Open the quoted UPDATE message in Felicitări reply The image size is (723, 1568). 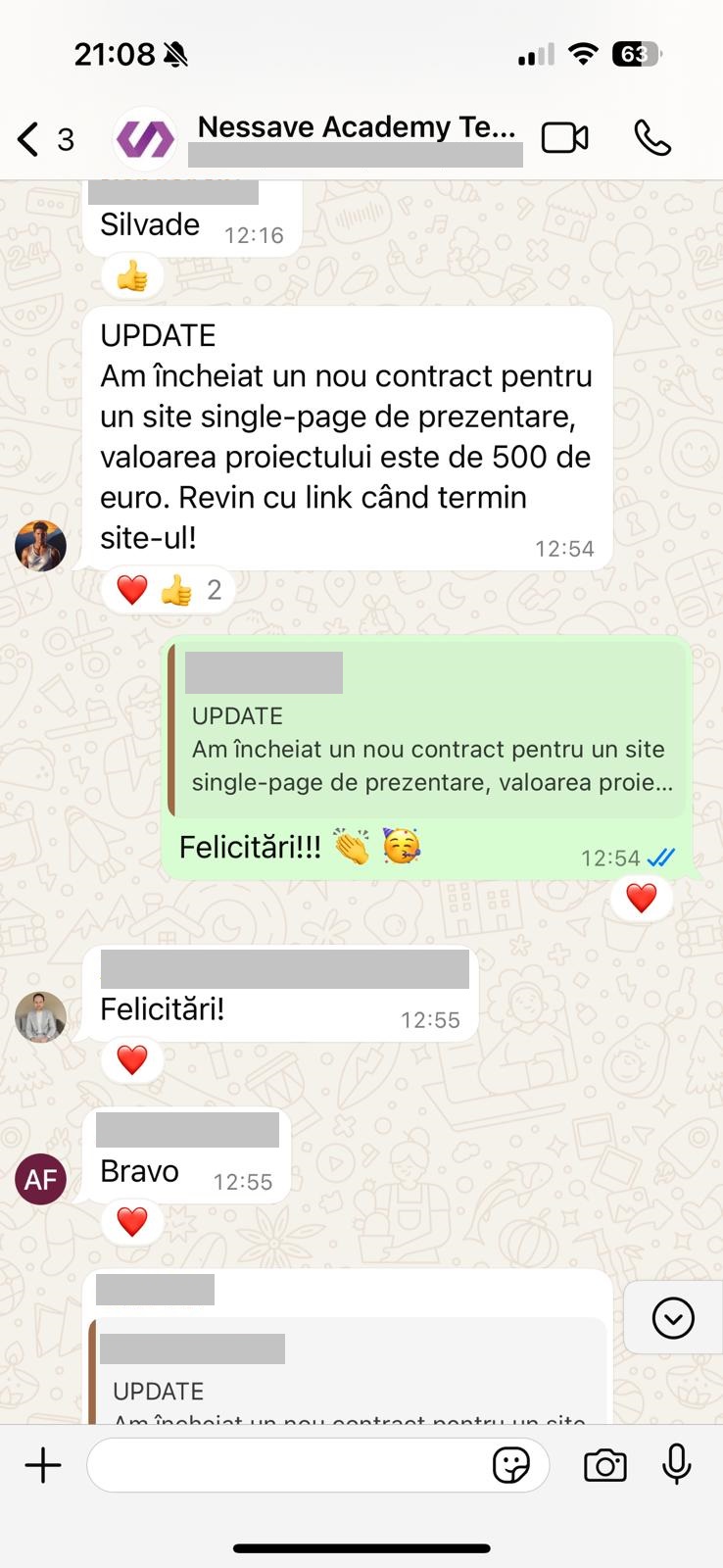[427, 750]
